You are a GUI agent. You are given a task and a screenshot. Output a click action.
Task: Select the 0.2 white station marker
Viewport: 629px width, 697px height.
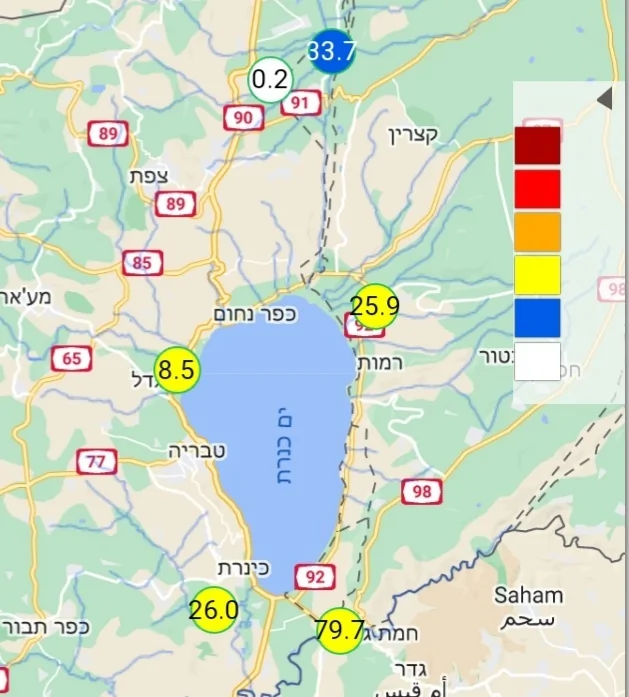[x=270, y=78]
